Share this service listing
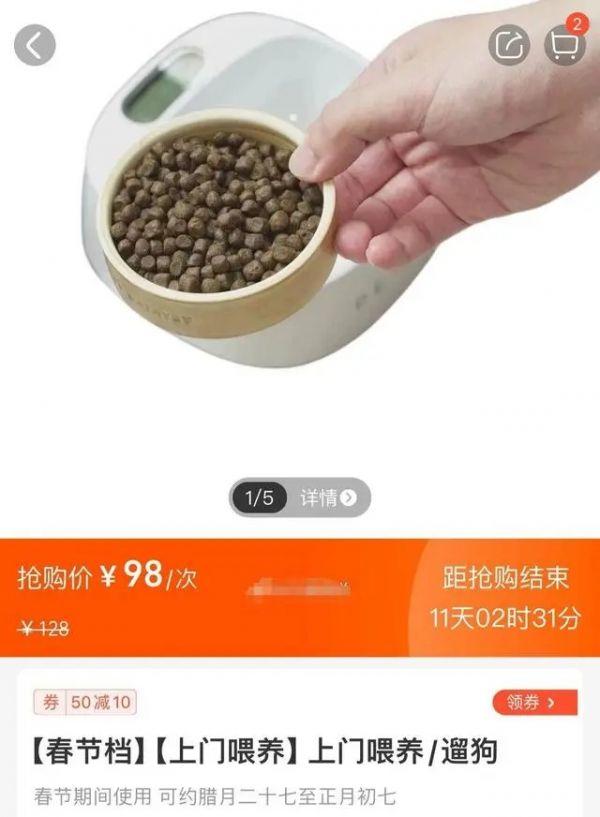600x817 pixels. click(509, 45)
